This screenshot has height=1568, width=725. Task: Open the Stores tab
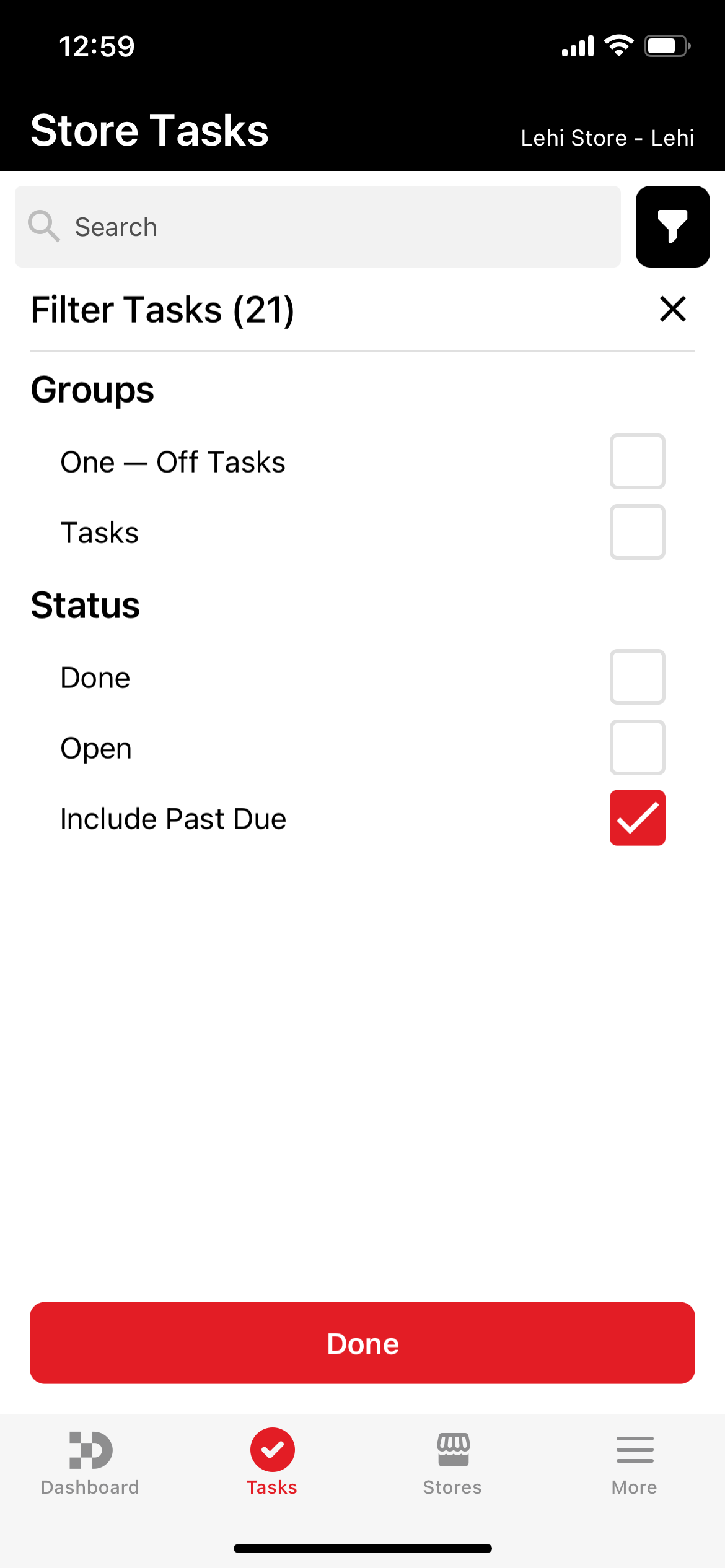[453, 1463]
